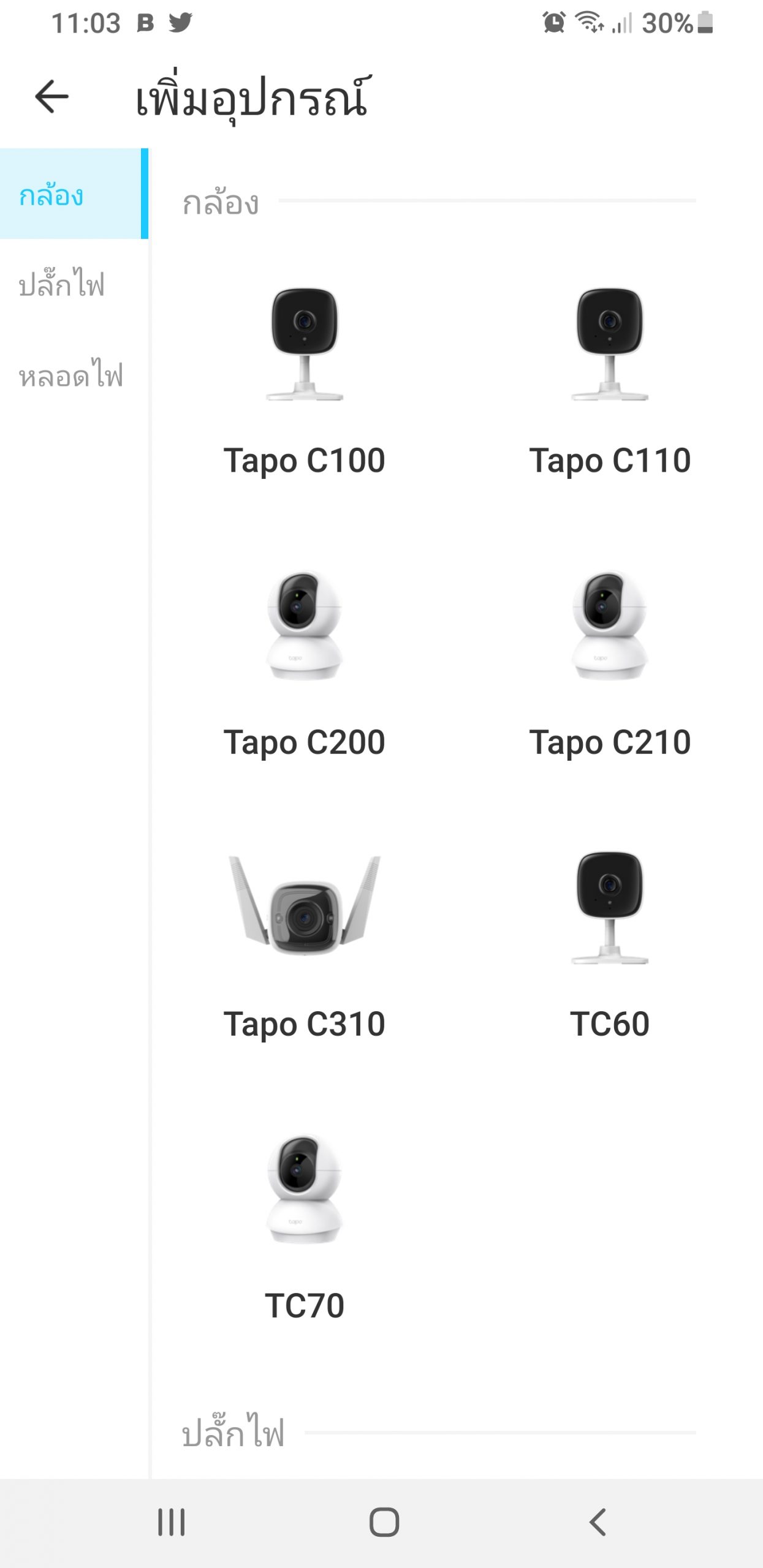Switch to the ปลั๊กไฟ category
This screenshot has height=1568, width=763.
click(x=74, y=284)
